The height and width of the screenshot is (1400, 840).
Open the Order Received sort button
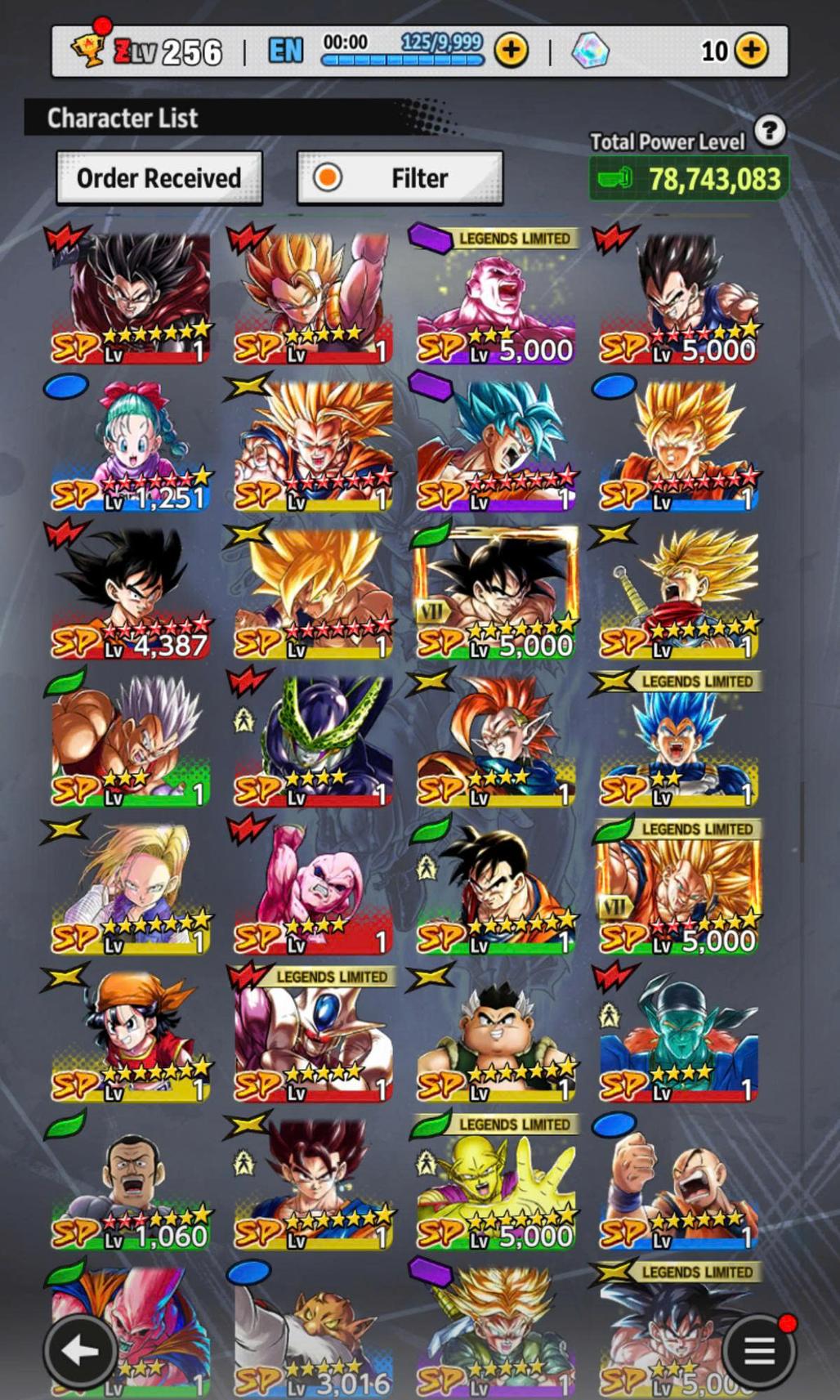[159, 177]
